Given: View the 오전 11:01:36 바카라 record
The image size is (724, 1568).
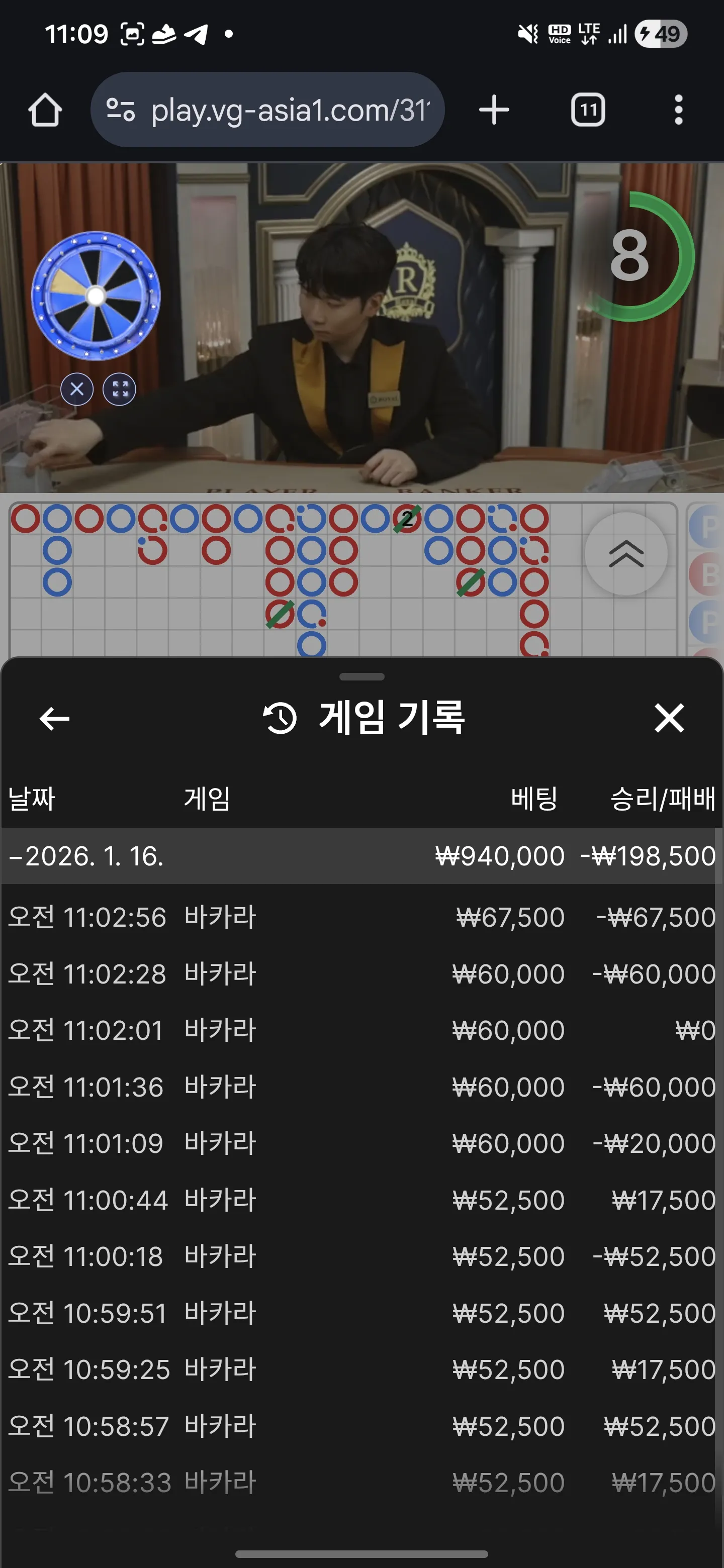Looking at the screenshot, I should coord(361,1087).
